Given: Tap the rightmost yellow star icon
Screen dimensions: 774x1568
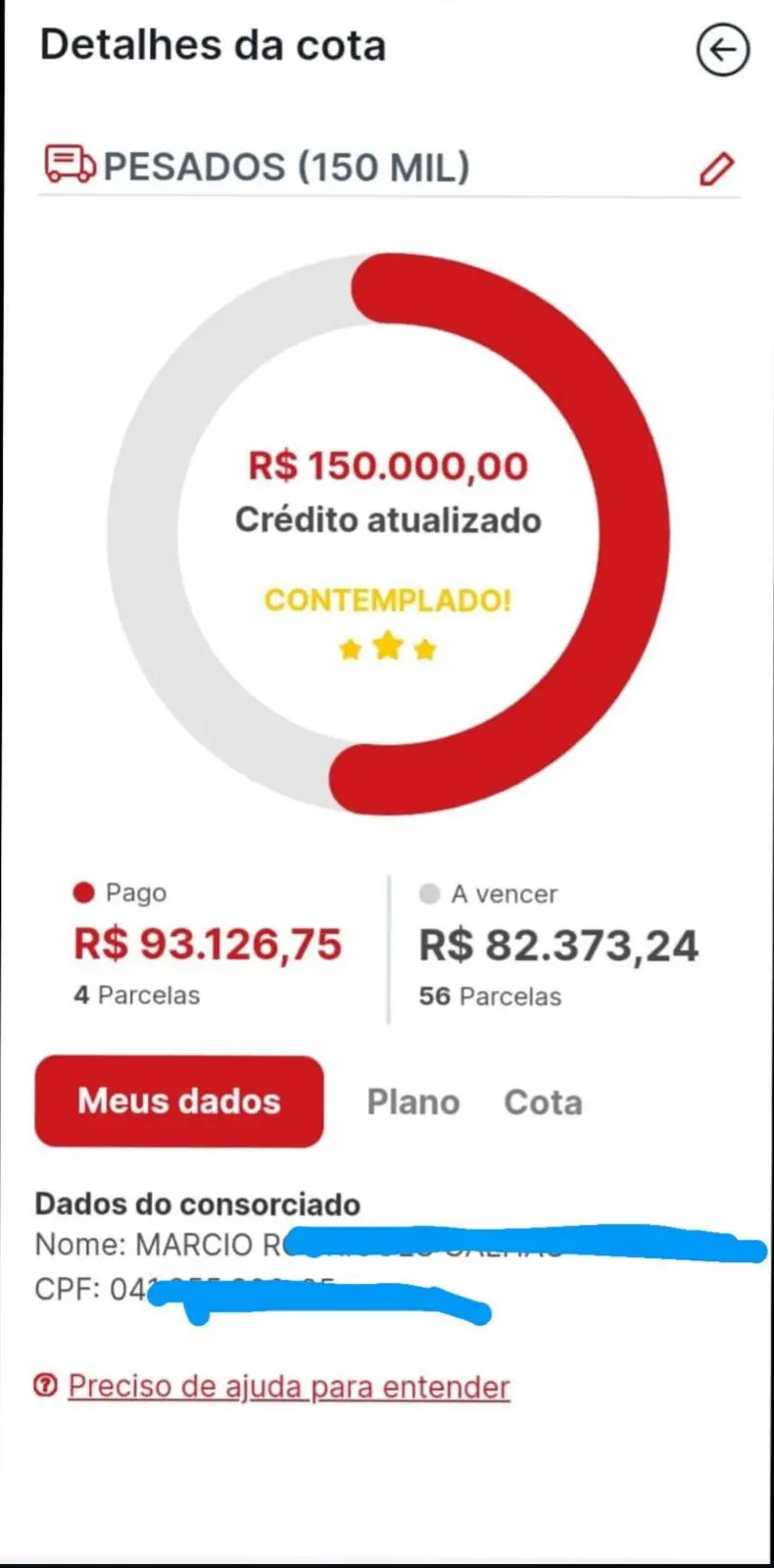Looking at the screenshot, I should (423, 649).
